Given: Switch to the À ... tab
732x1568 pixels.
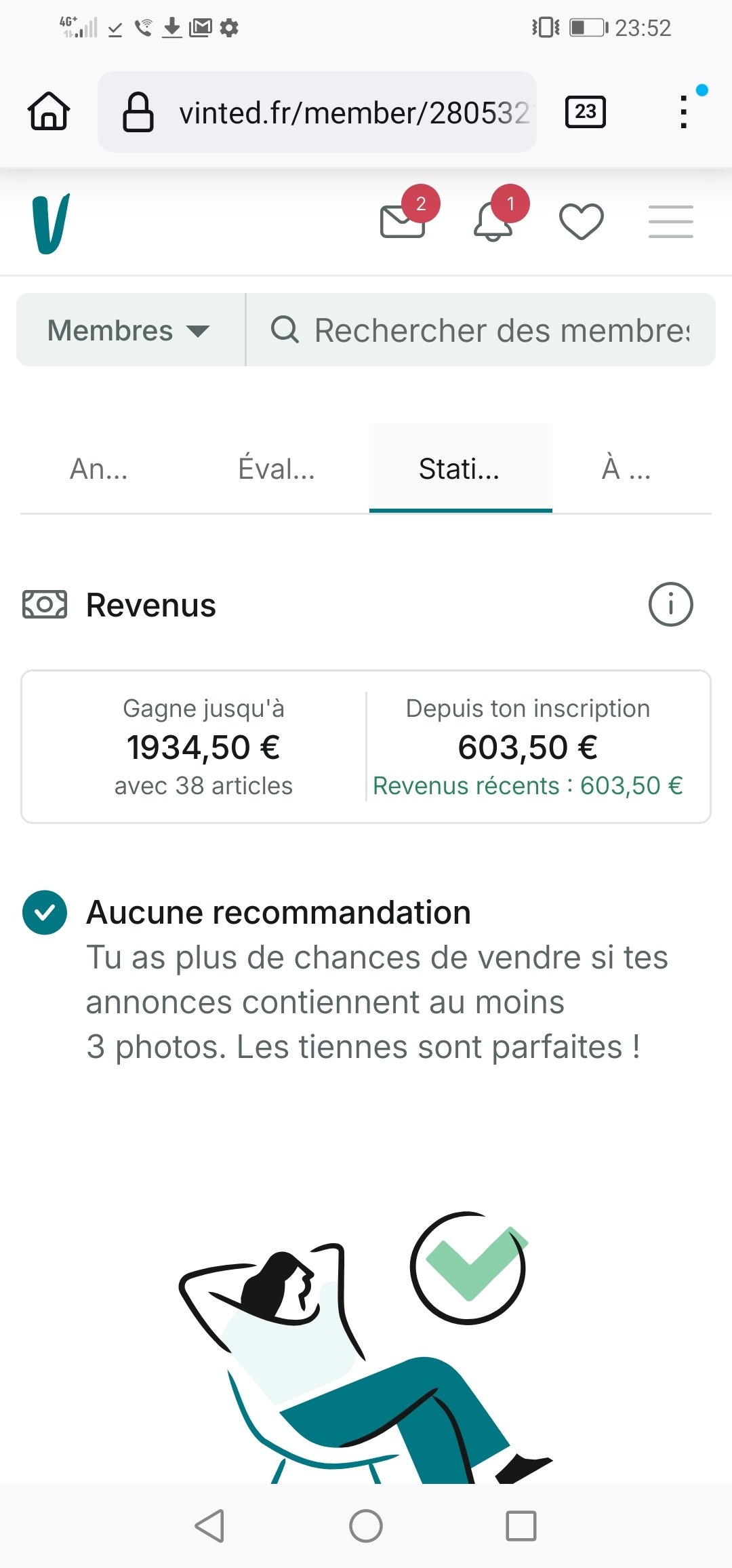Looking at the screenshot, I should tap(626, 469).
